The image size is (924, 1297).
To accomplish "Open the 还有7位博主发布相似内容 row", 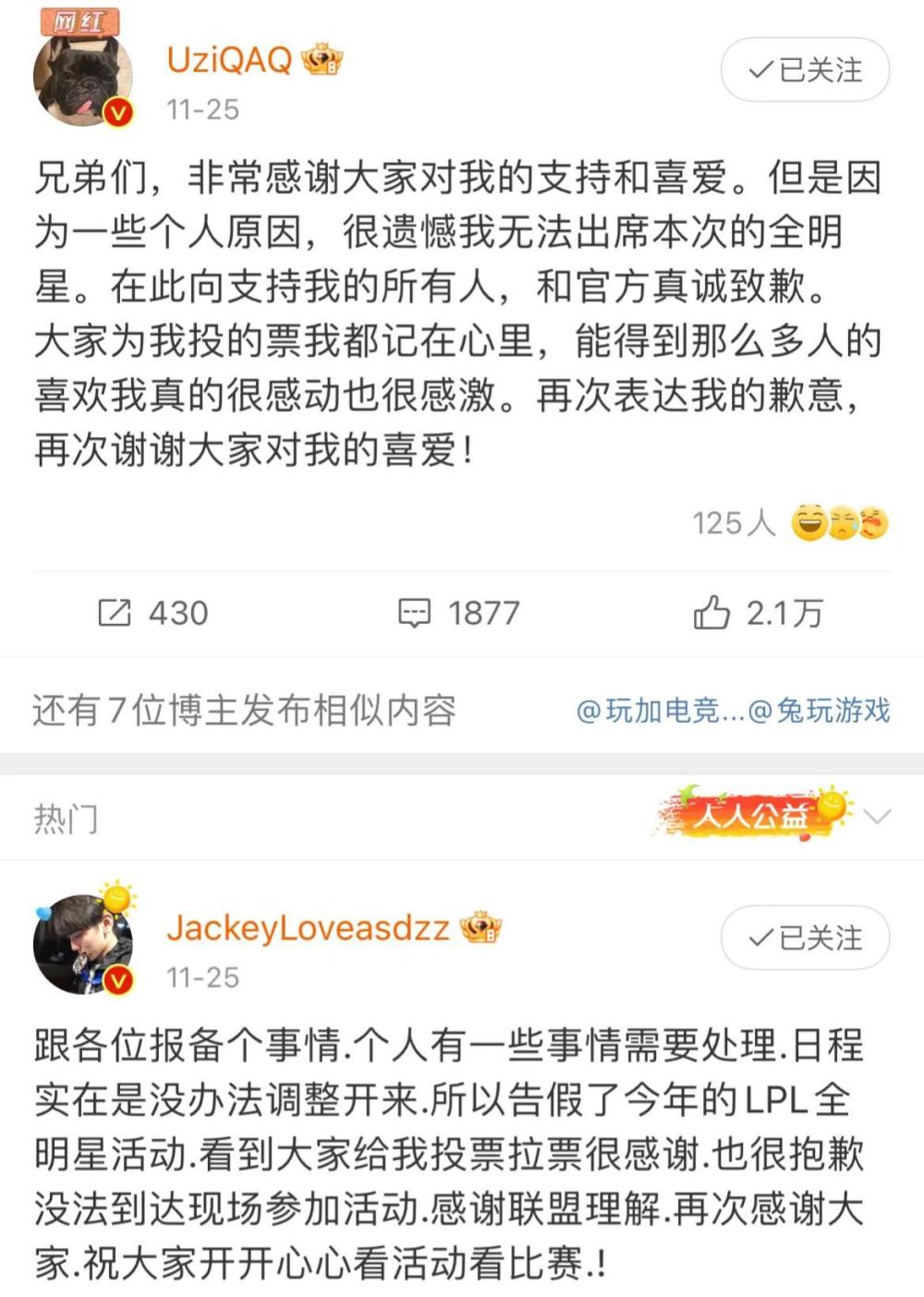I will [x=245, y=710].
